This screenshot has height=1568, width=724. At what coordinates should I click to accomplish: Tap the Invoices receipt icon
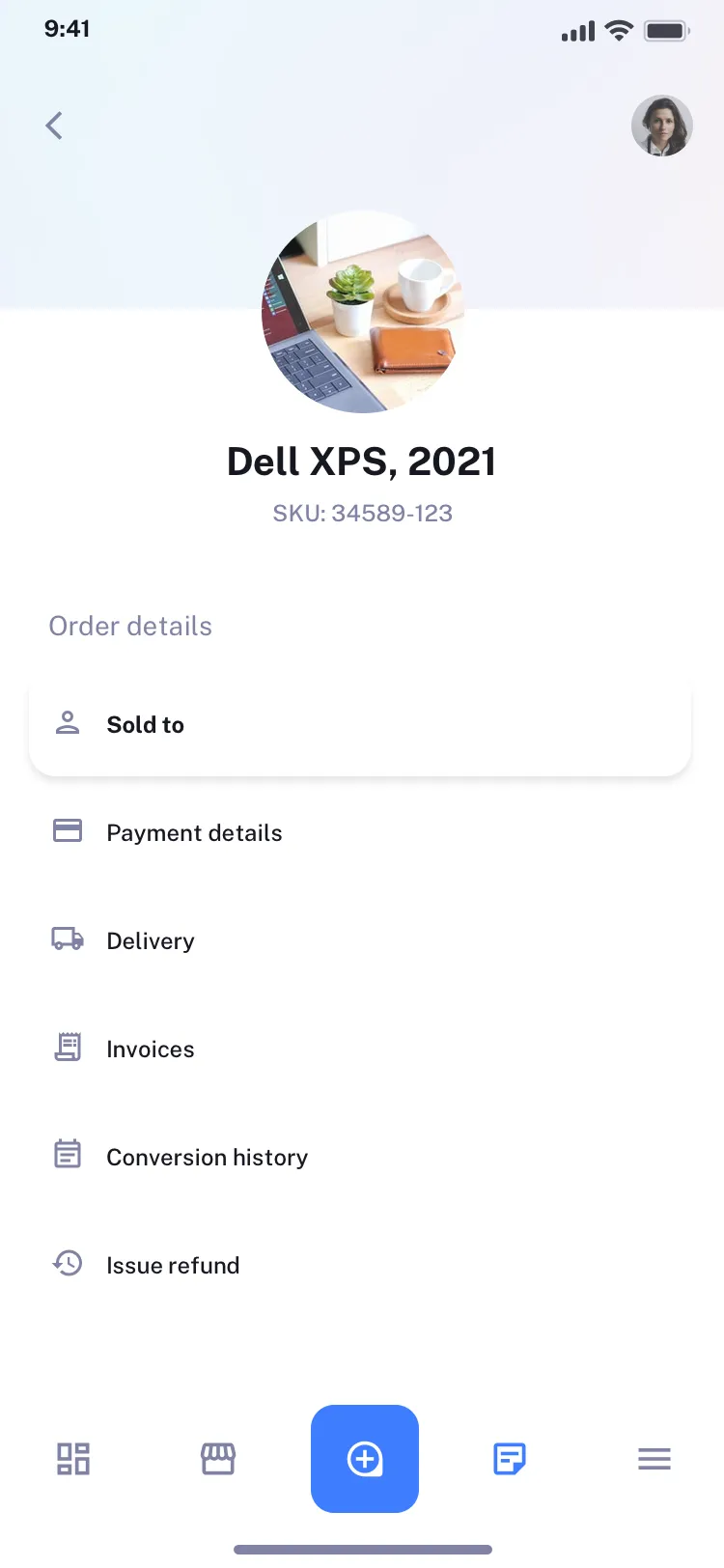tap(68, 1047)
